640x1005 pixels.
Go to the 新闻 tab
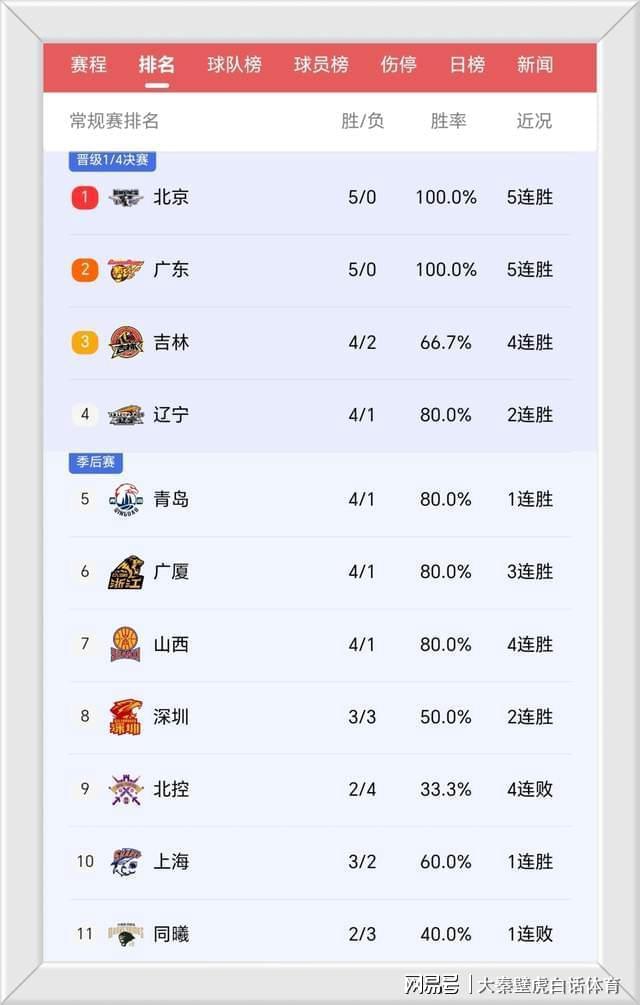(x=535, y=65)
